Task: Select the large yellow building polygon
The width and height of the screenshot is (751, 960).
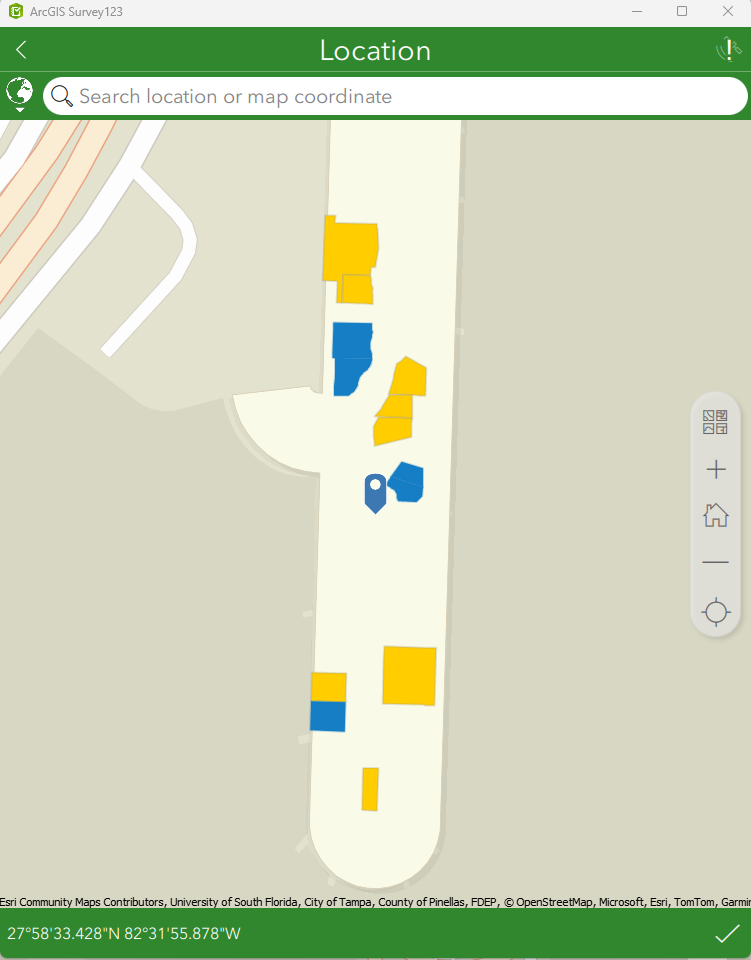Action: coord(408,675)
